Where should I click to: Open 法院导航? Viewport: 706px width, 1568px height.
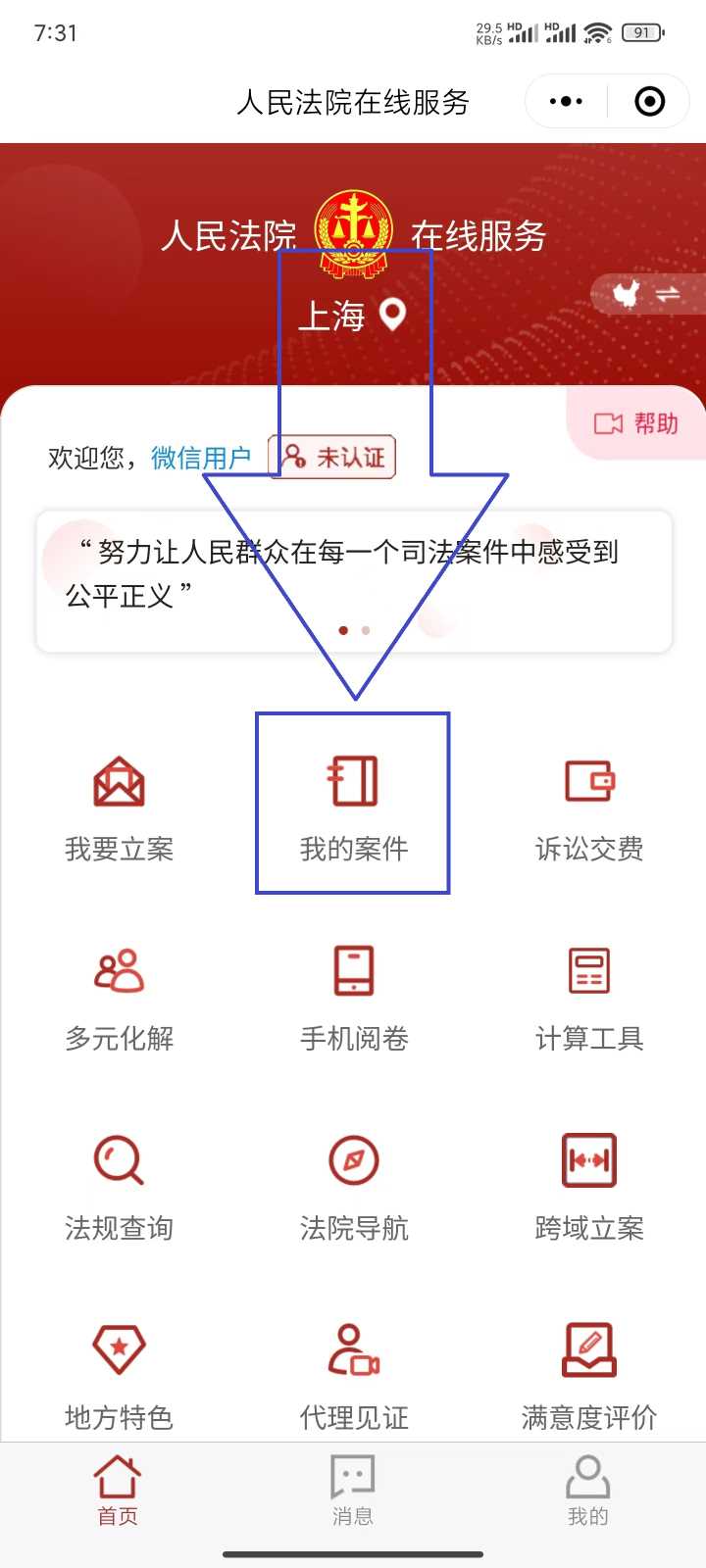click(x=353, y=1188)
